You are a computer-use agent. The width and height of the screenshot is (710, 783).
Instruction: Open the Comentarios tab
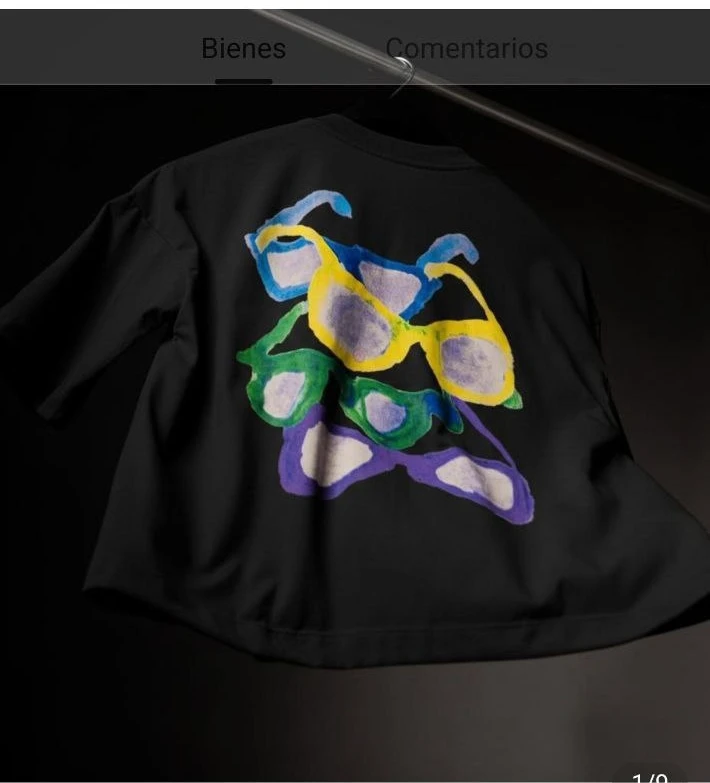[x=466, y=48]
